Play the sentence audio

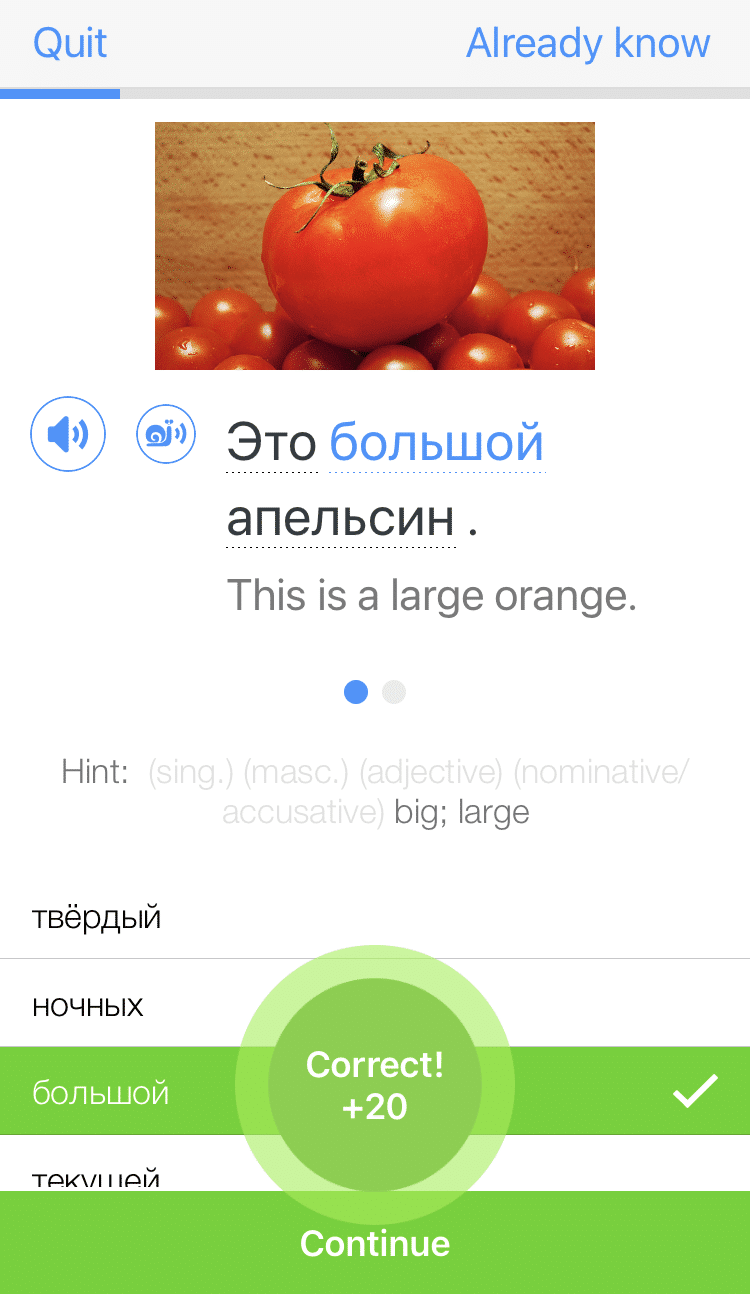[68, 434]
